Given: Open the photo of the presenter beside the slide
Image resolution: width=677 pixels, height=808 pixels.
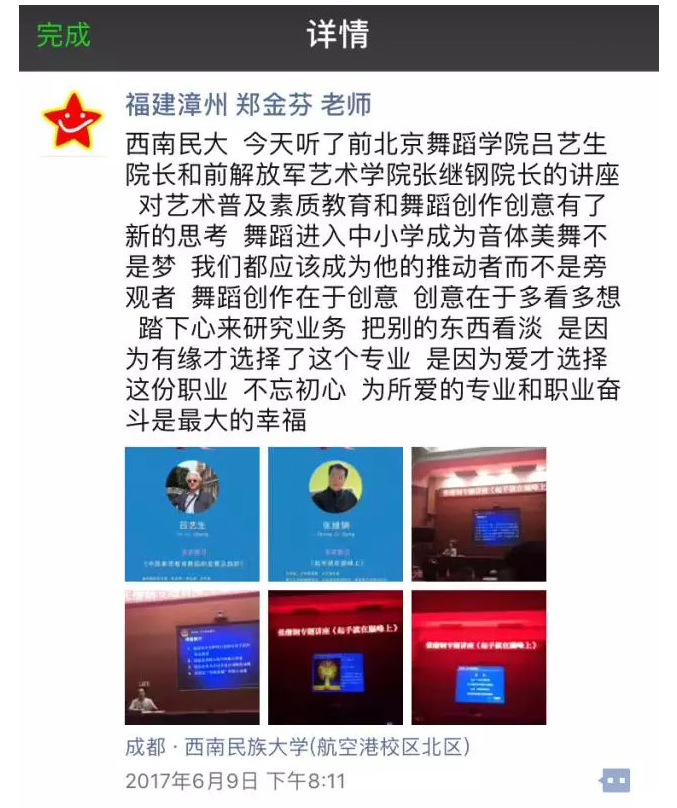Looking at the screenshot, I should click(x=192, y=657).
